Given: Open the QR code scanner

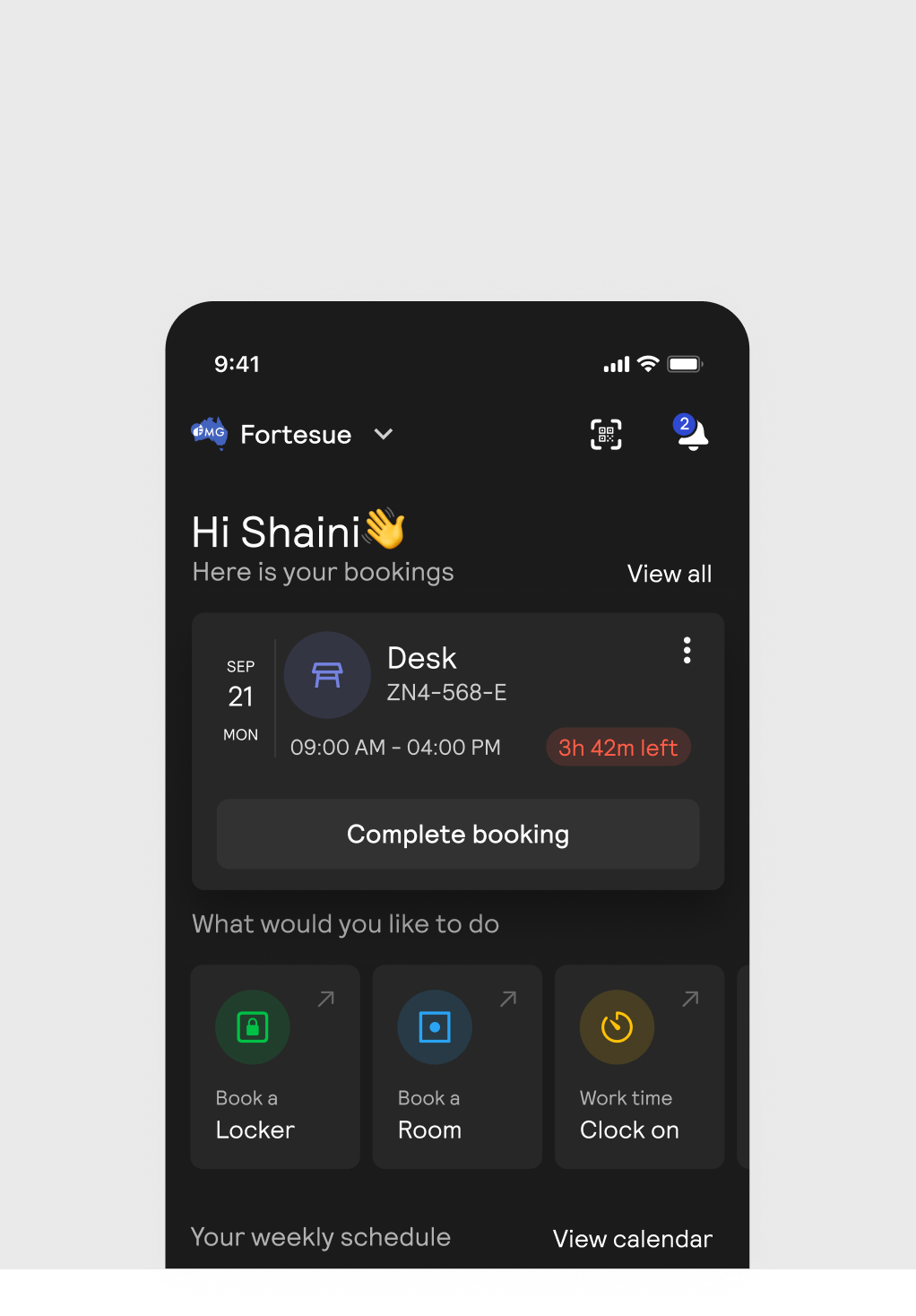Looking at the screenshot, I should pyautogui.click(x=606, y=435).
